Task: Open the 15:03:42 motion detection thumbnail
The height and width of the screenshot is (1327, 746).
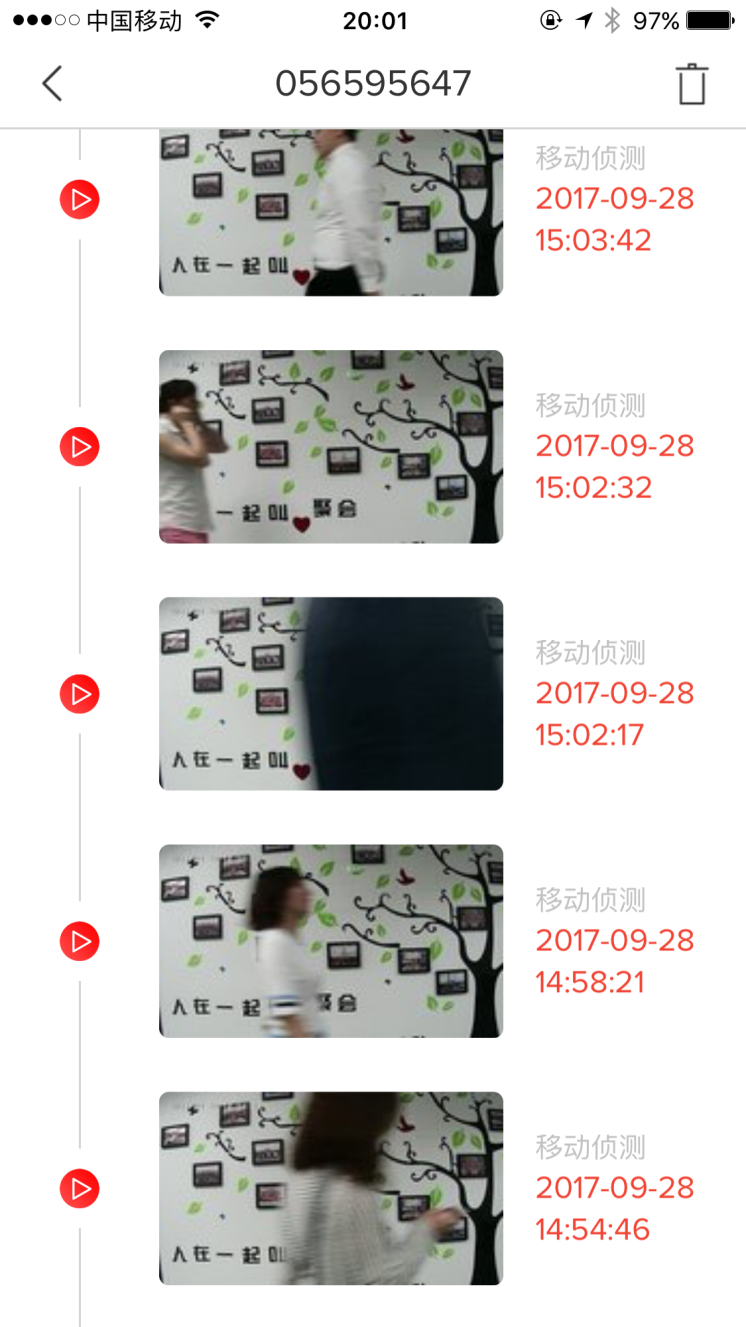Action: pos(330,213)
